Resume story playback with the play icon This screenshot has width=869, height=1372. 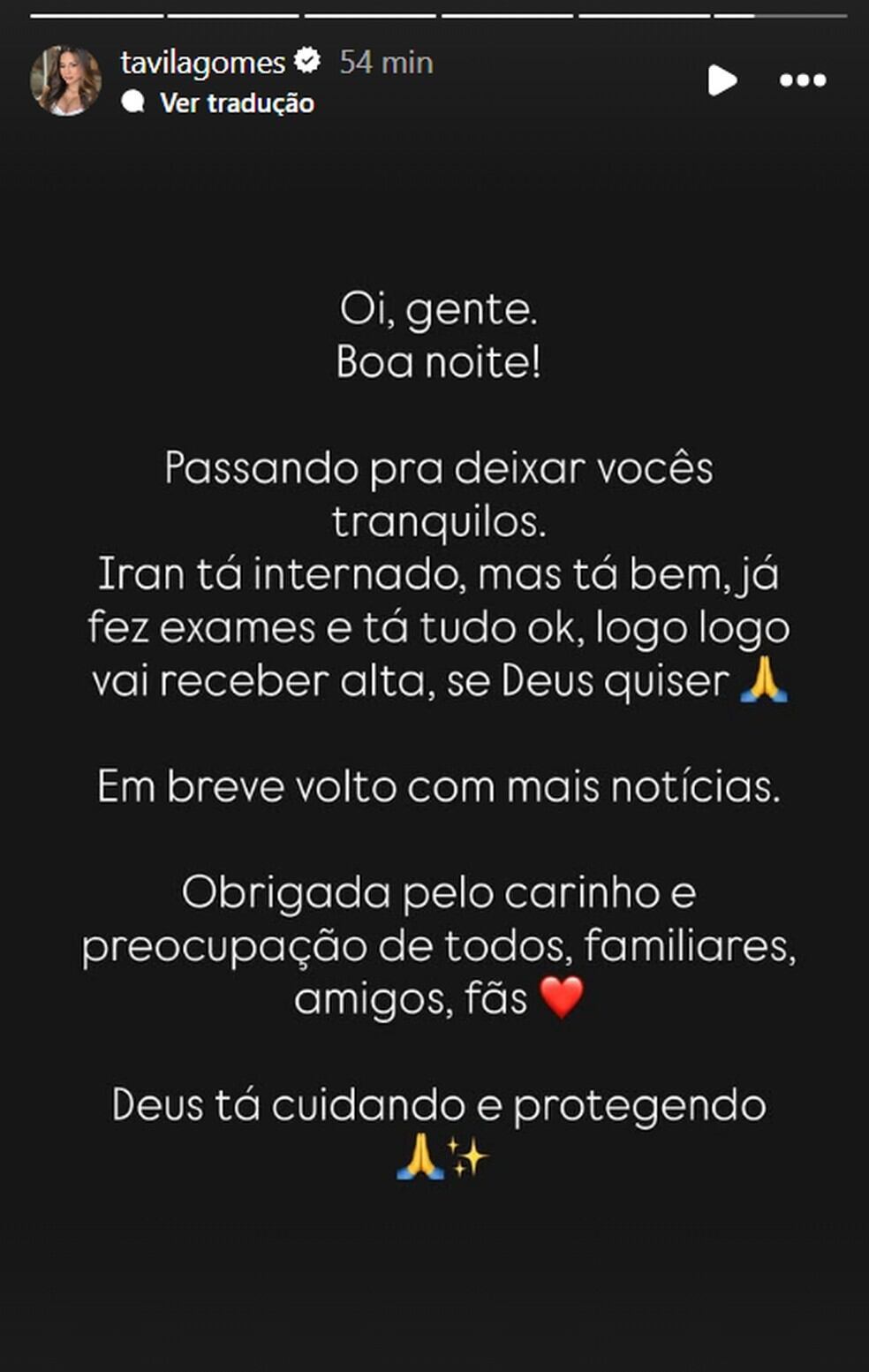click(x=722, y=80)
